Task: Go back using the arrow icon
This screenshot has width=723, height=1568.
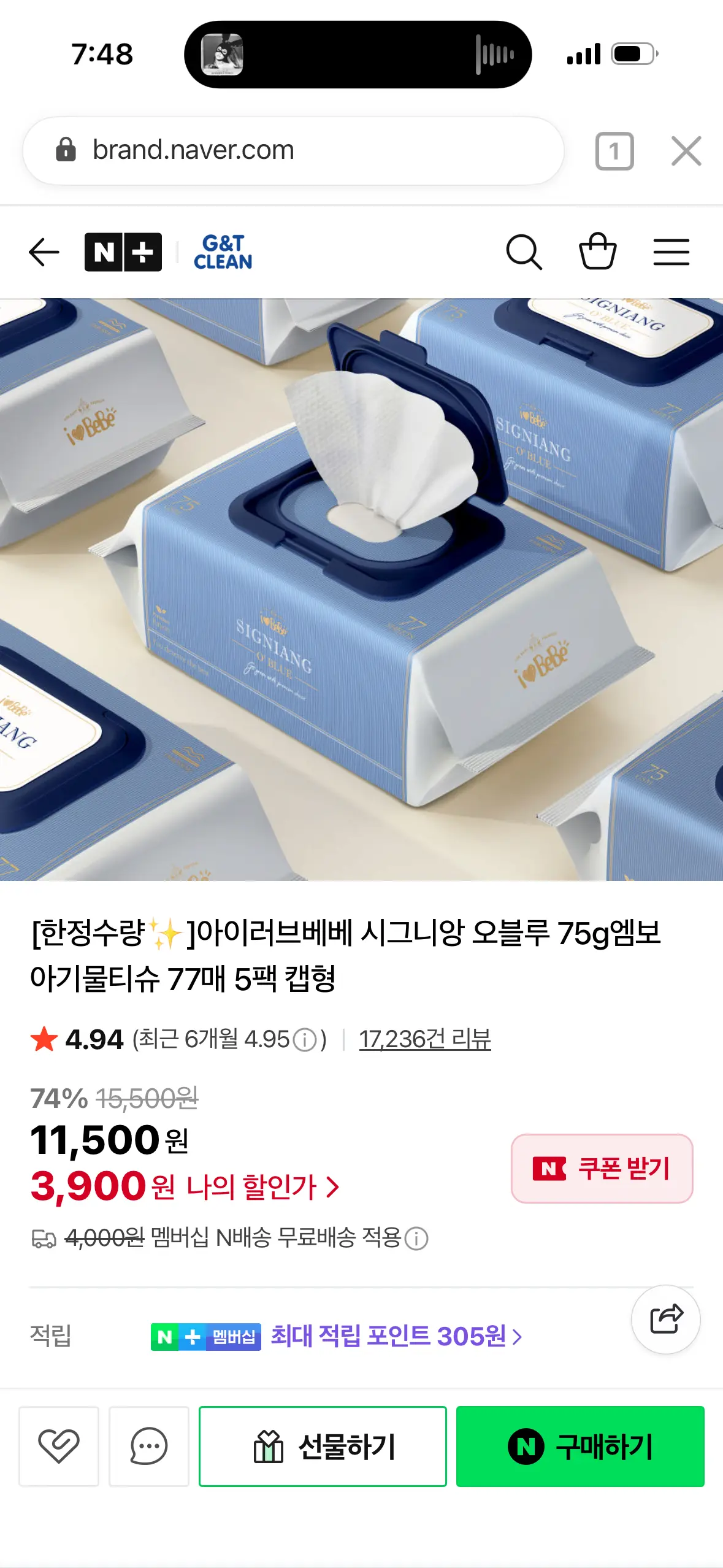Action: tap(44, 252)
